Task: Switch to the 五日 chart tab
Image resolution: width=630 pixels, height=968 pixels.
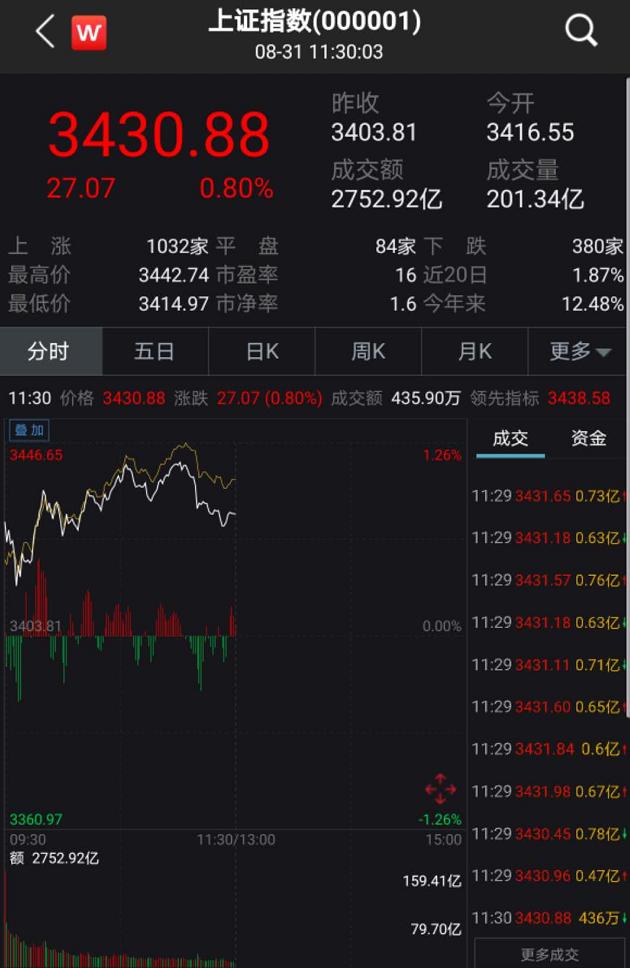Action: click(155, 351)
